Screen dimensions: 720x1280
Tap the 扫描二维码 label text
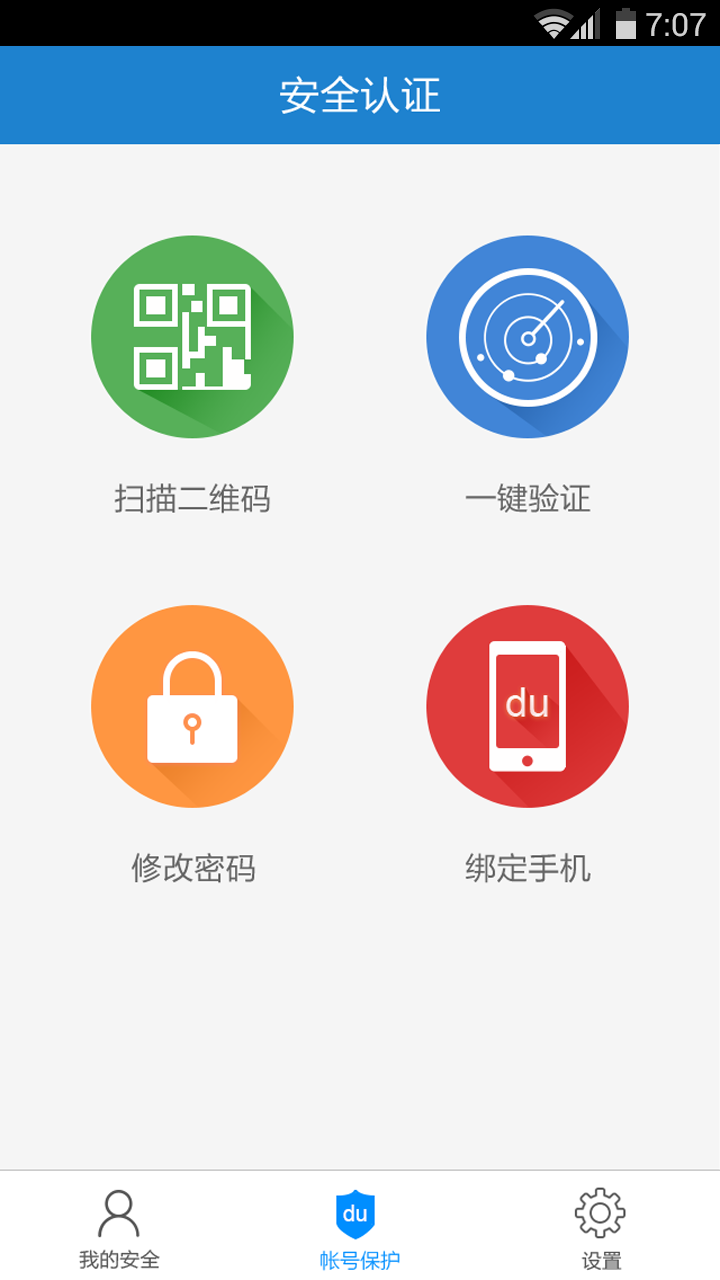tap(192, 499)
